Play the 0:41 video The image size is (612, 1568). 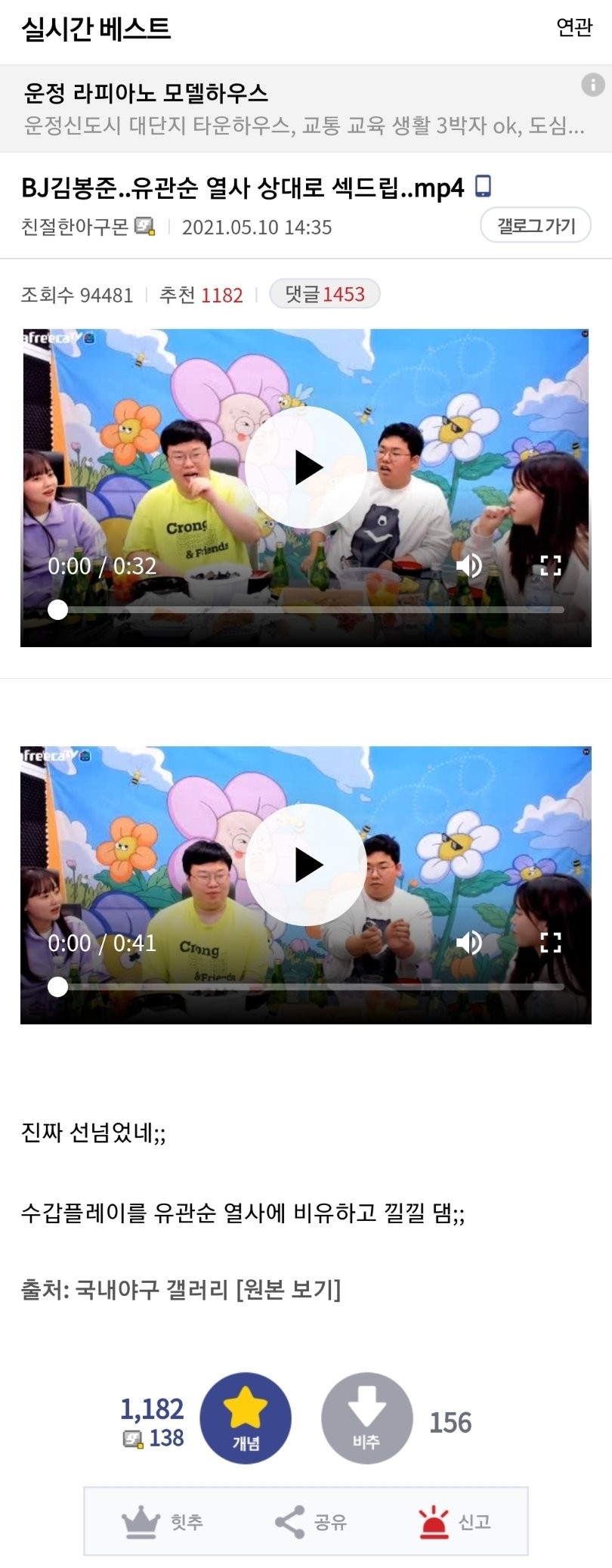pos(305,864)
